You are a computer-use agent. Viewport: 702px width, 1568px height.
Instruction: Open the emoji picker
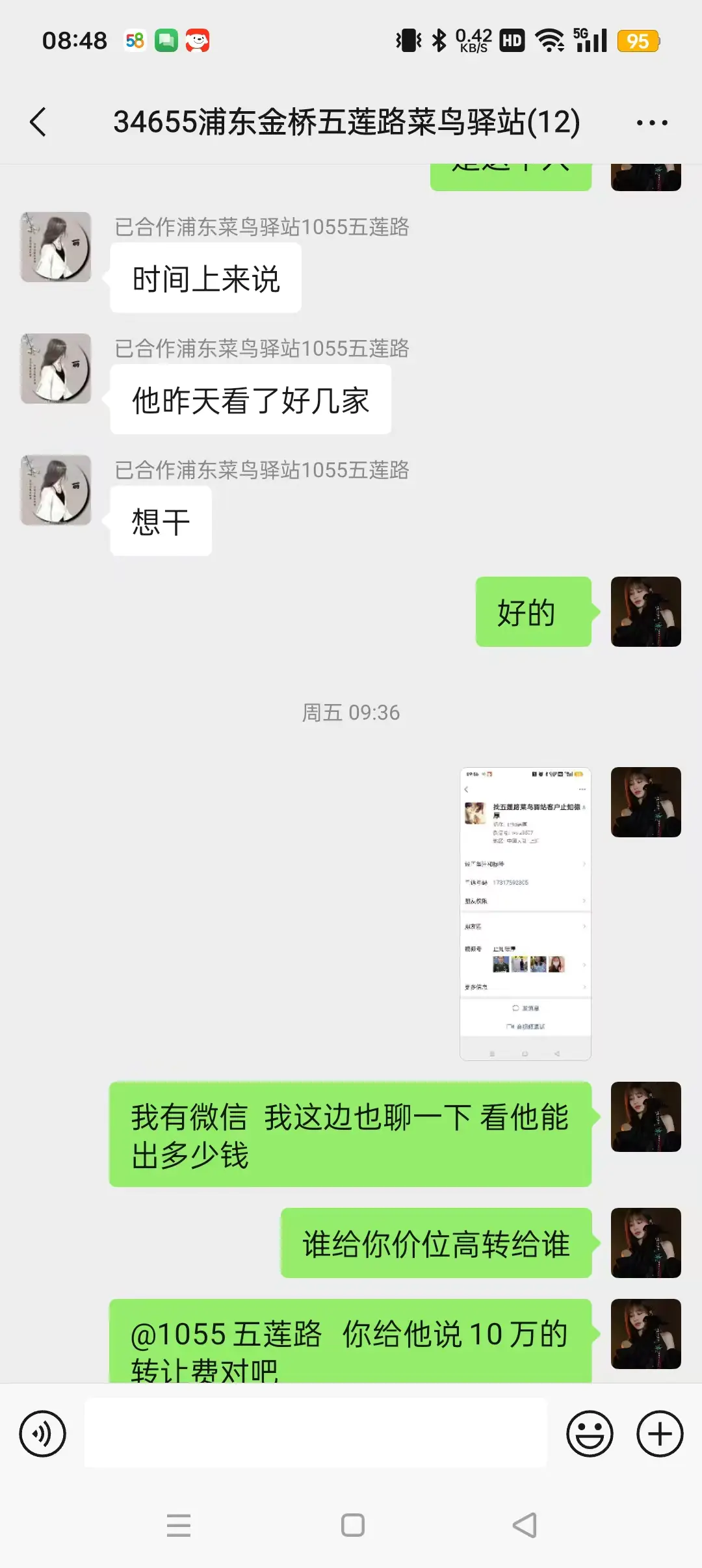coord(590,1433)
